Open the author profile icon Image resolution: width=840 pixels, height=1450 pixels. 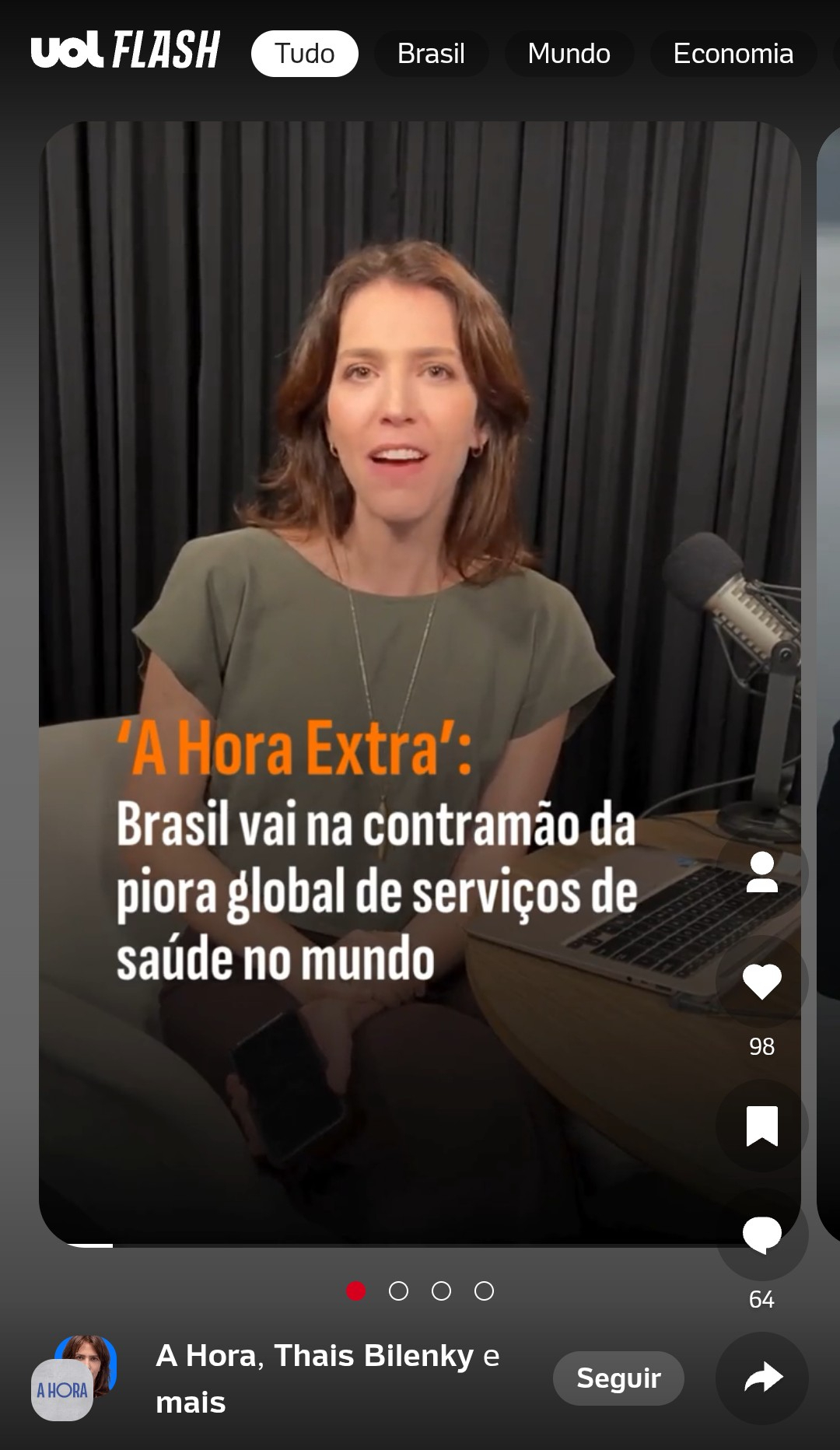(761, 872)
